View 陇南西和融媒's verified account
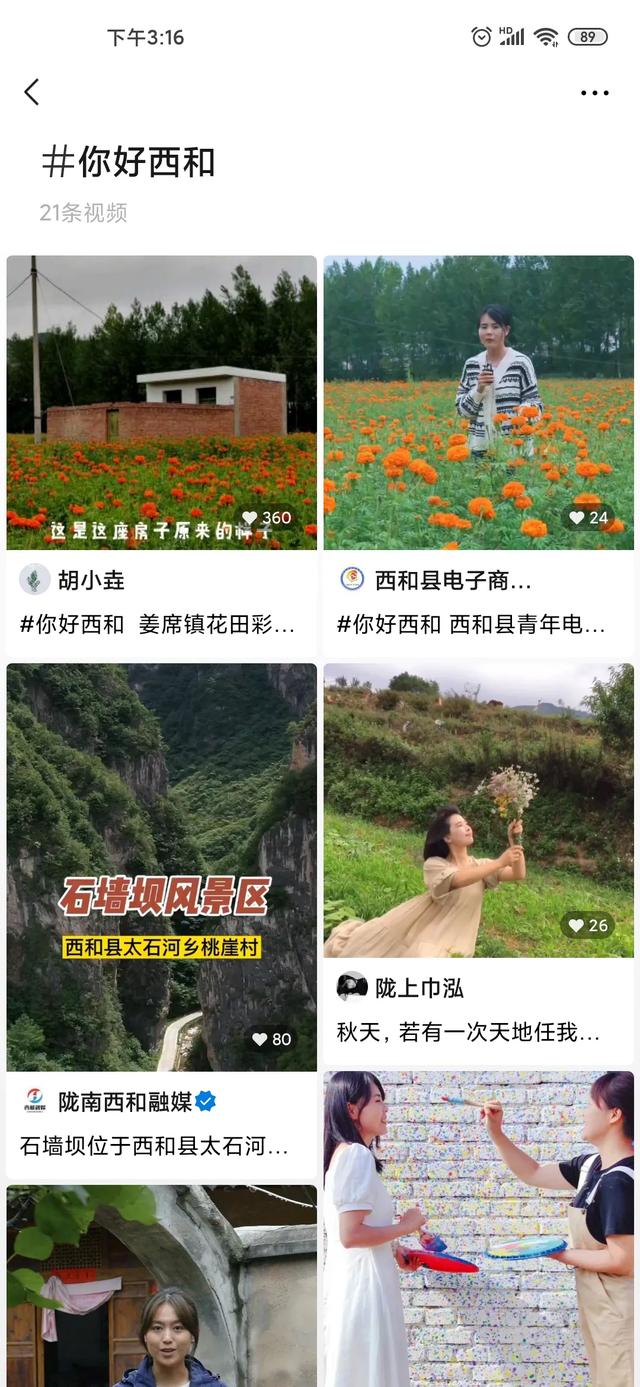This screenshot has width=640, height=1387. 120,1101
